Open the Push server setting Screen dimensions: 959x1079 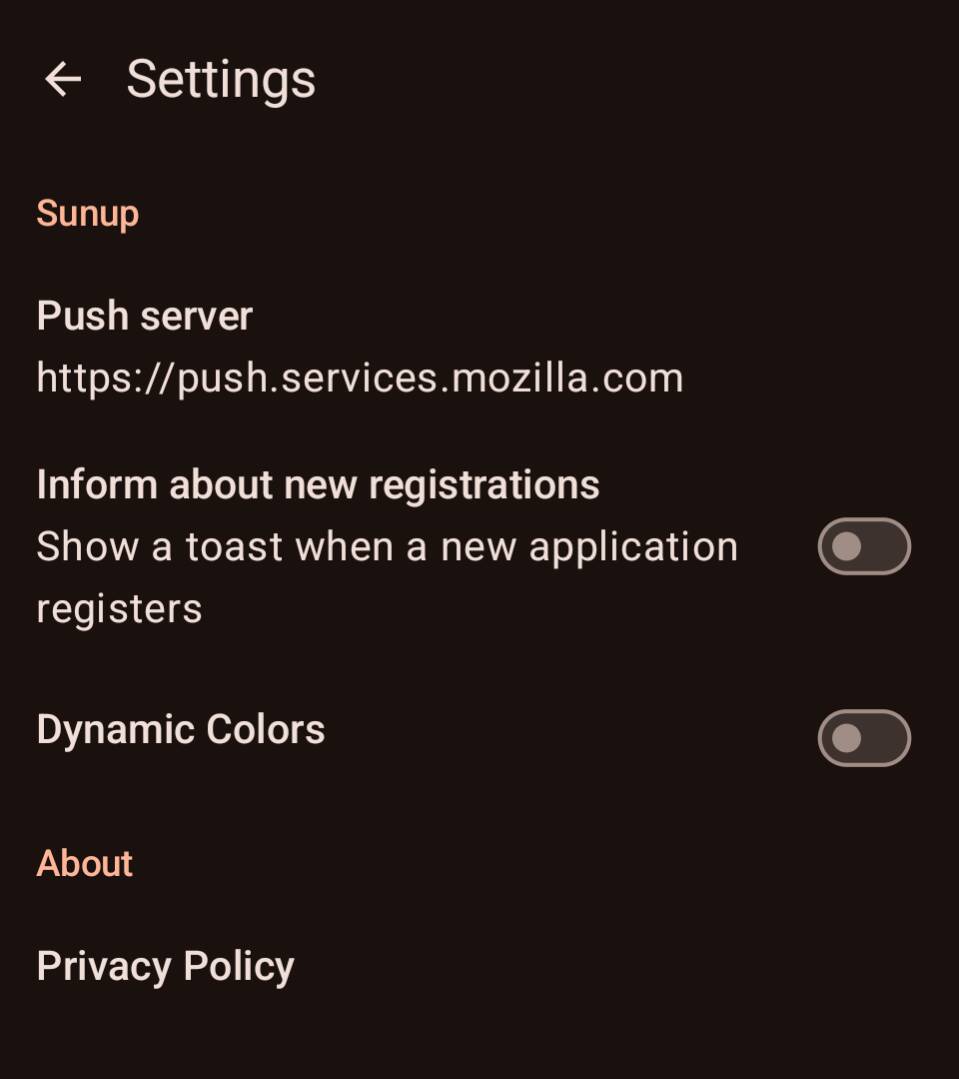click(x=358, y=346)
